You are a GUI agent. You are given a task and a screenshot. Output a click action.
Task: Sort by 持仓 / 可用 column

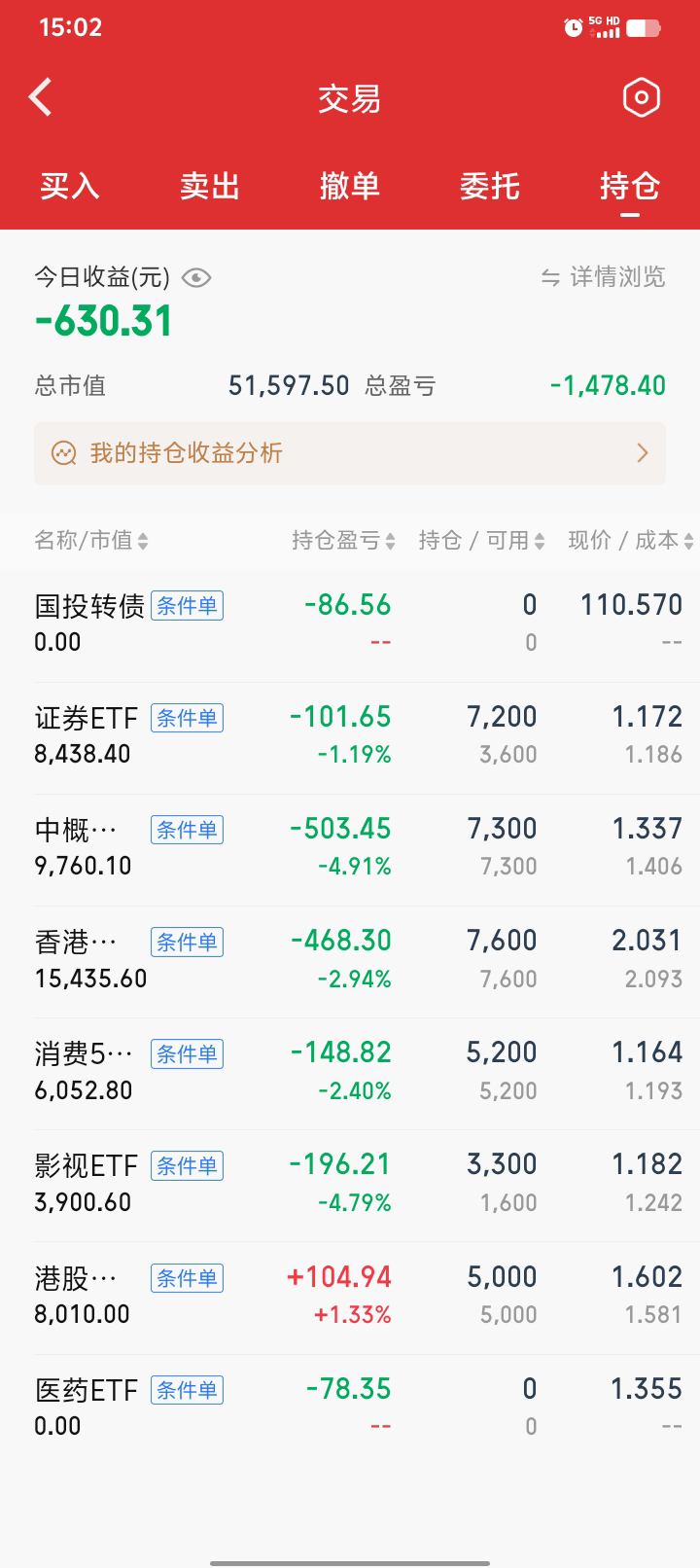click(481, 541)
